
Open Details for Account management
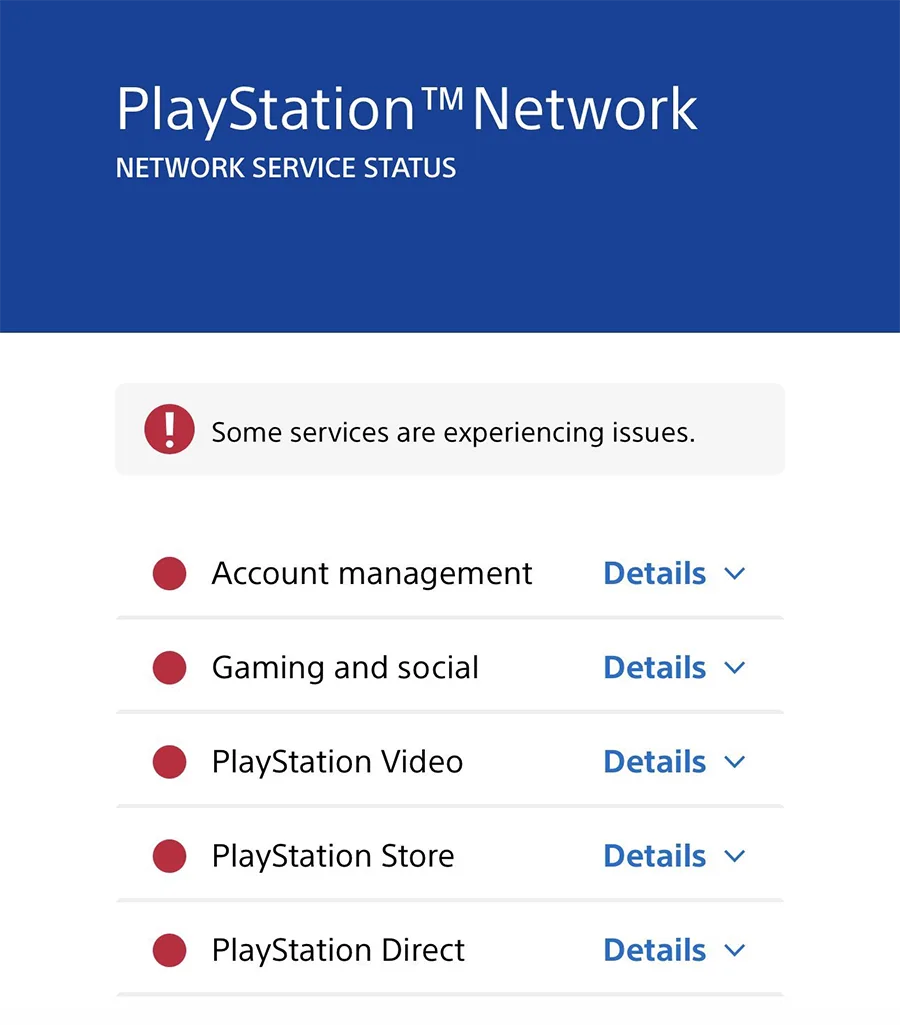[x=655, y=573]
